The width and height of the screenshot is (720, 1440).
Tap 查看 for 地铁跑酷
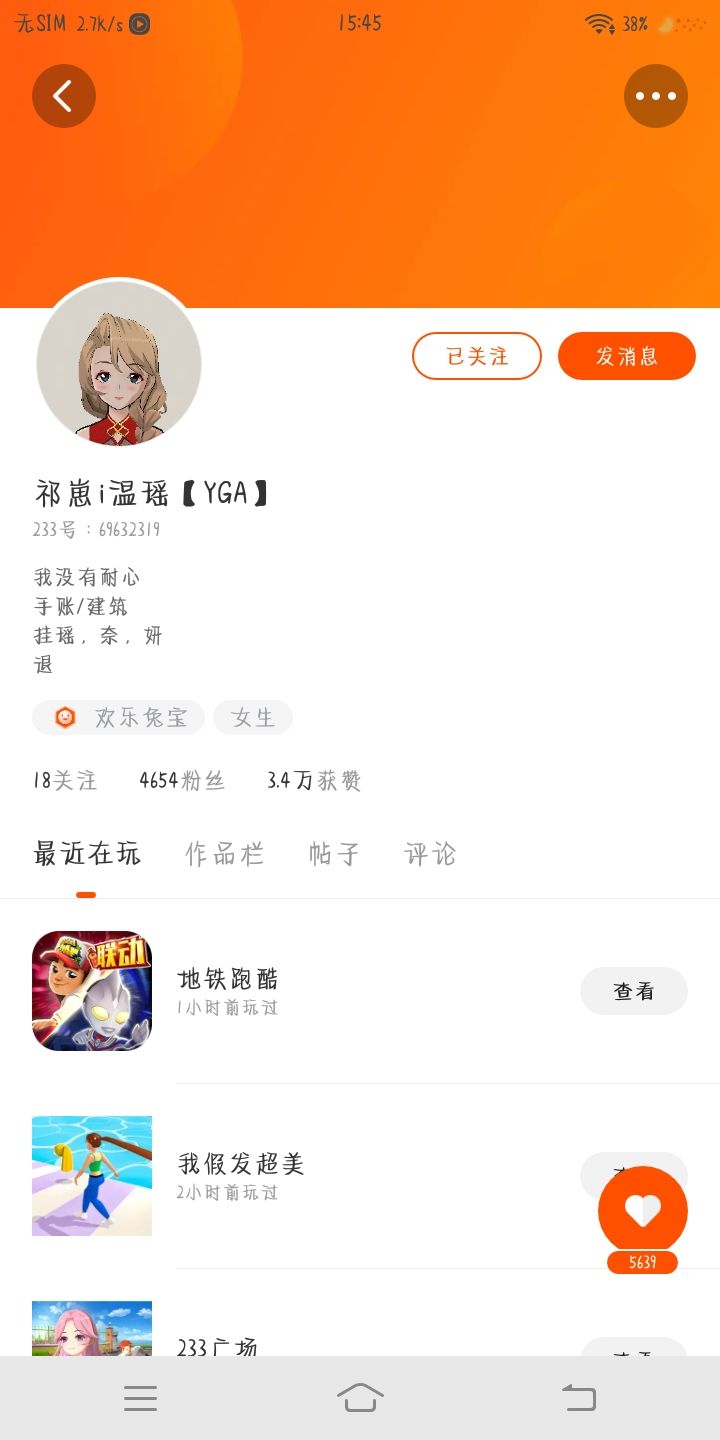(634, 991)
